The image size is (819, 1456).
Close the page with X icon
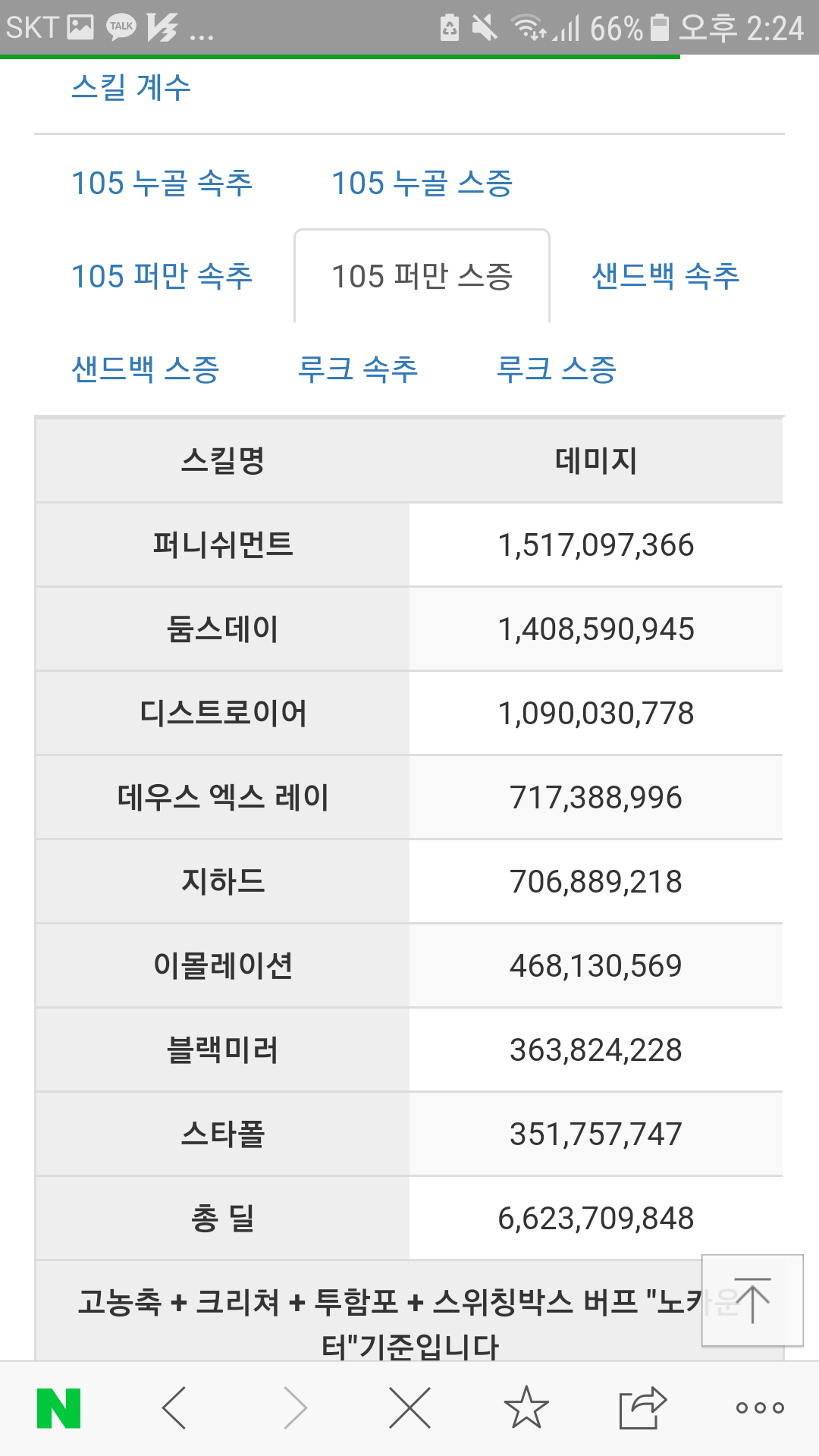[x=409, y=1408]
